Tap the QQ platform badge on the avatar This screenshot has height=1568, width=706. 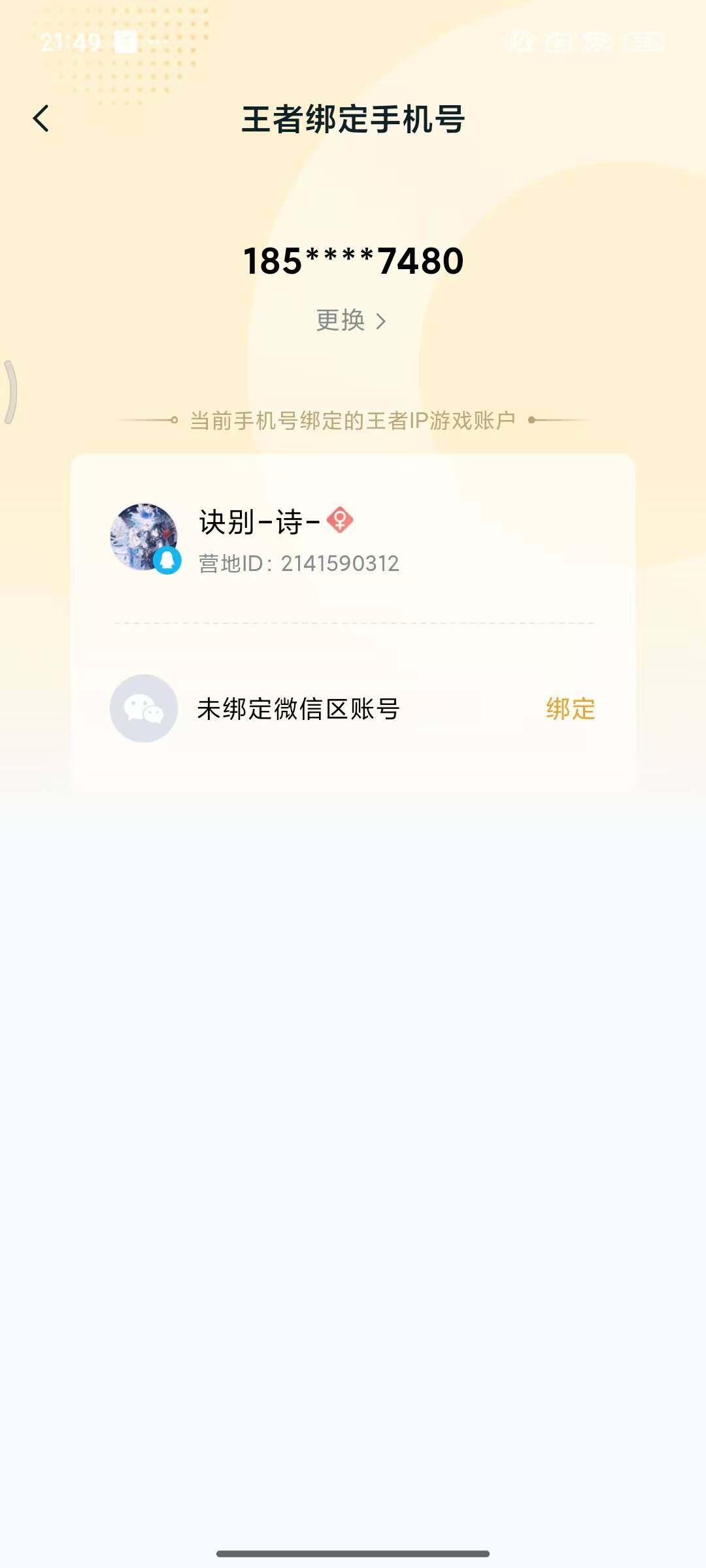point(167,561)
